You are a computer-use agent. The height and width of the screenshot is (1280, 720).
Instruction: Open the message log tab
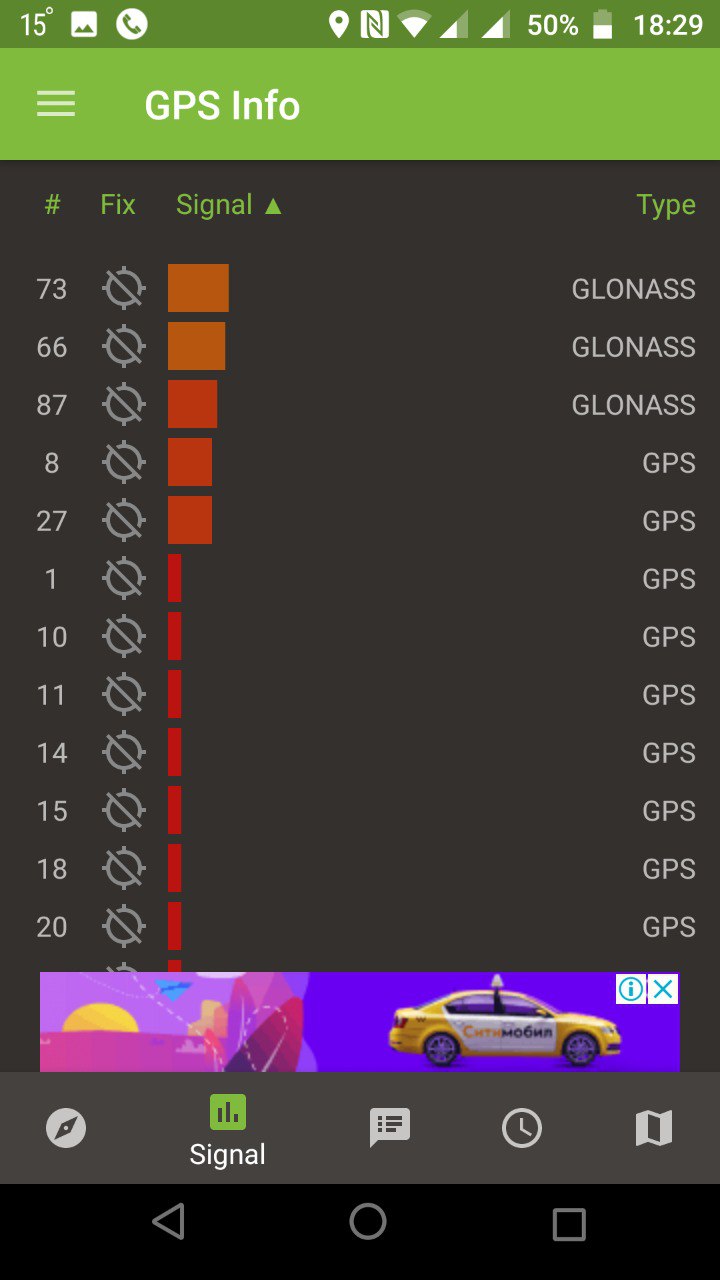click(390, 1129)
